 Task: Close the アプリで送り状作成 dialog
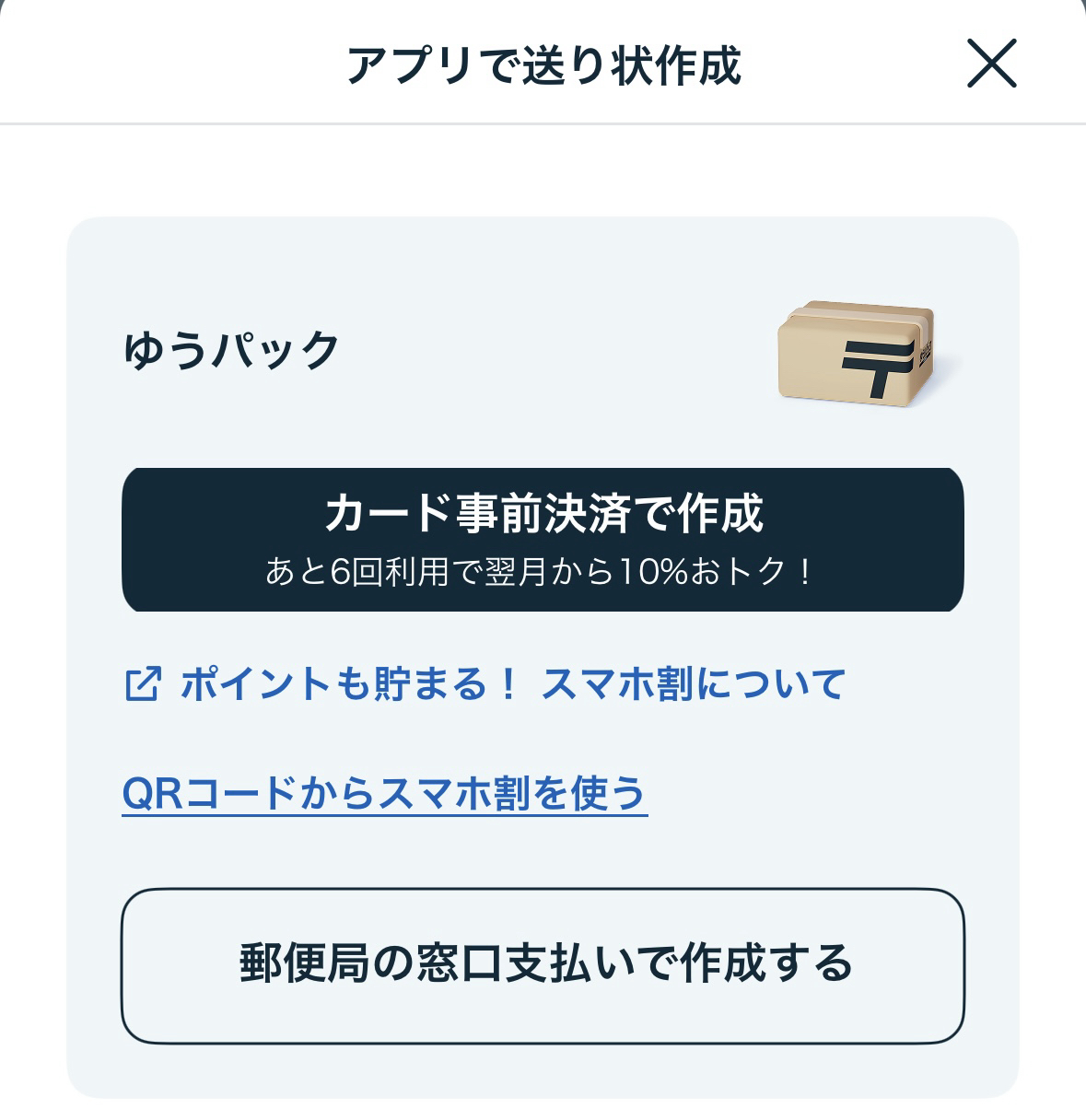(x=991, y=64)
